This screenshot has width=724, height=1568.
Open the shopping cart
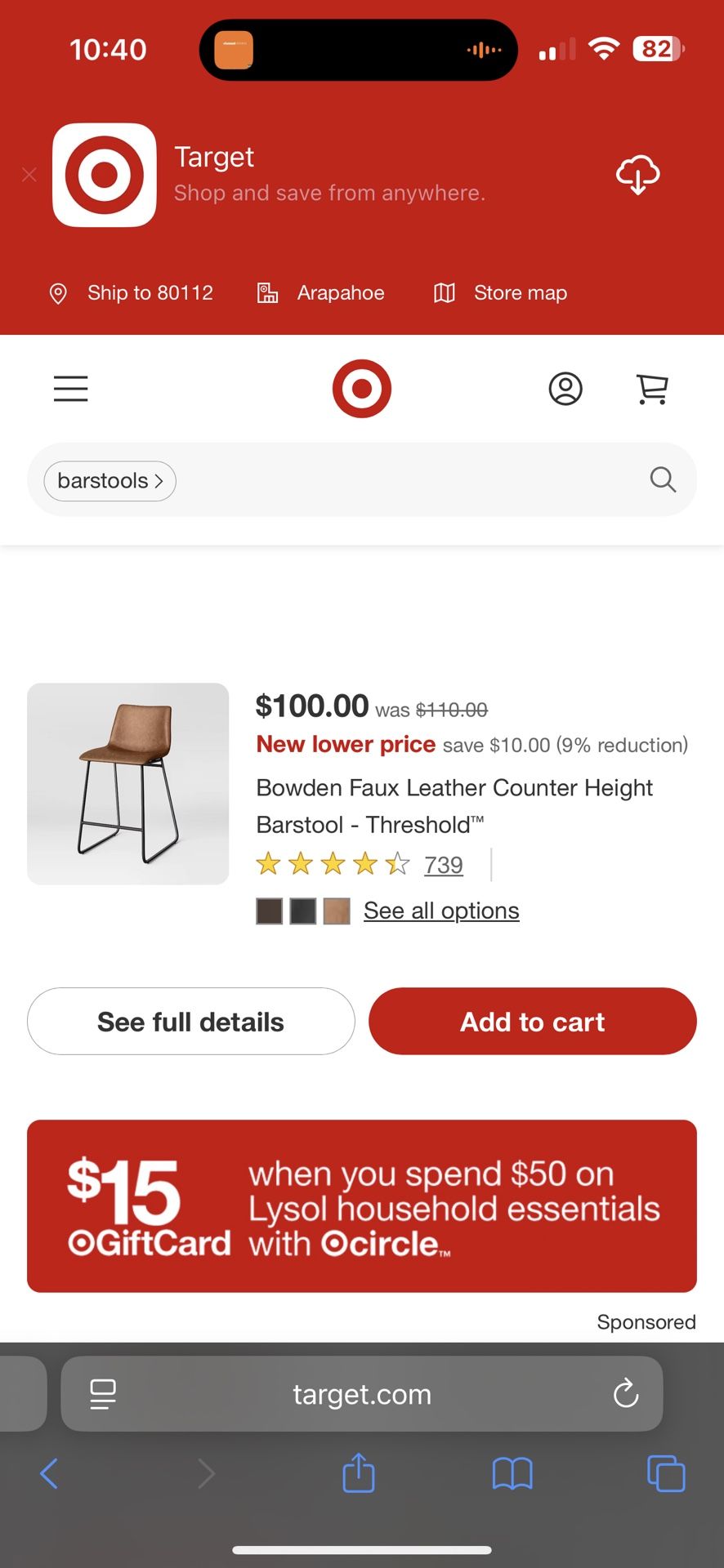pos(652,389)
